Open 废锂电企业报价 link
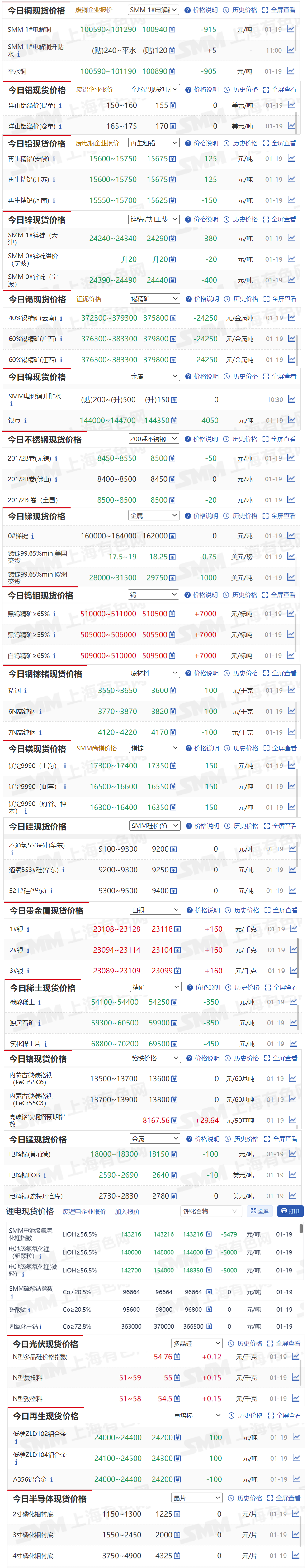 84,1212
